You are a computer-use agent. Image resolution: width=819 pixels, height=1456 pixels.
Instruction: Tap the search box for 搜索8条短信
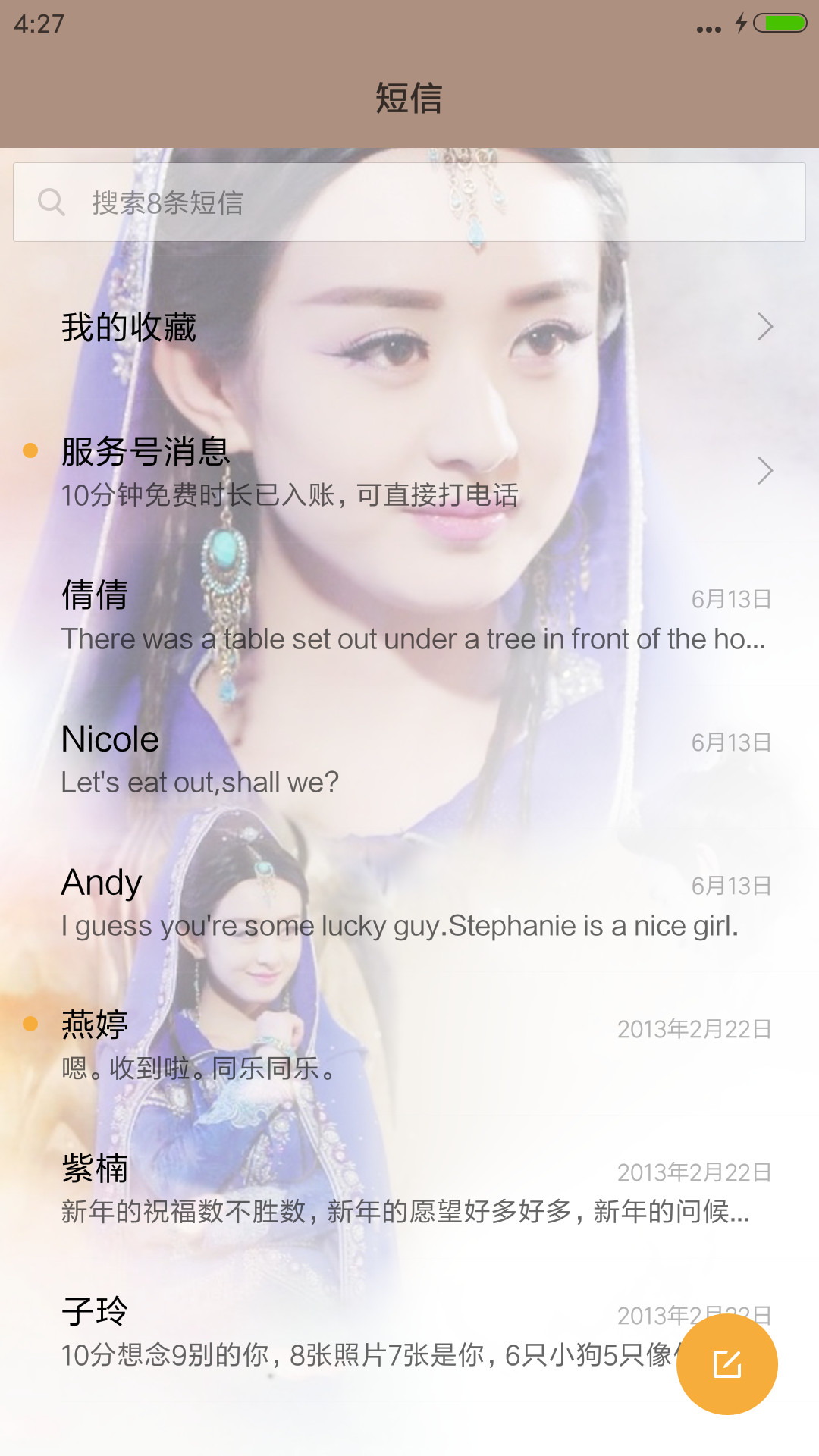(x=409, y=202)
